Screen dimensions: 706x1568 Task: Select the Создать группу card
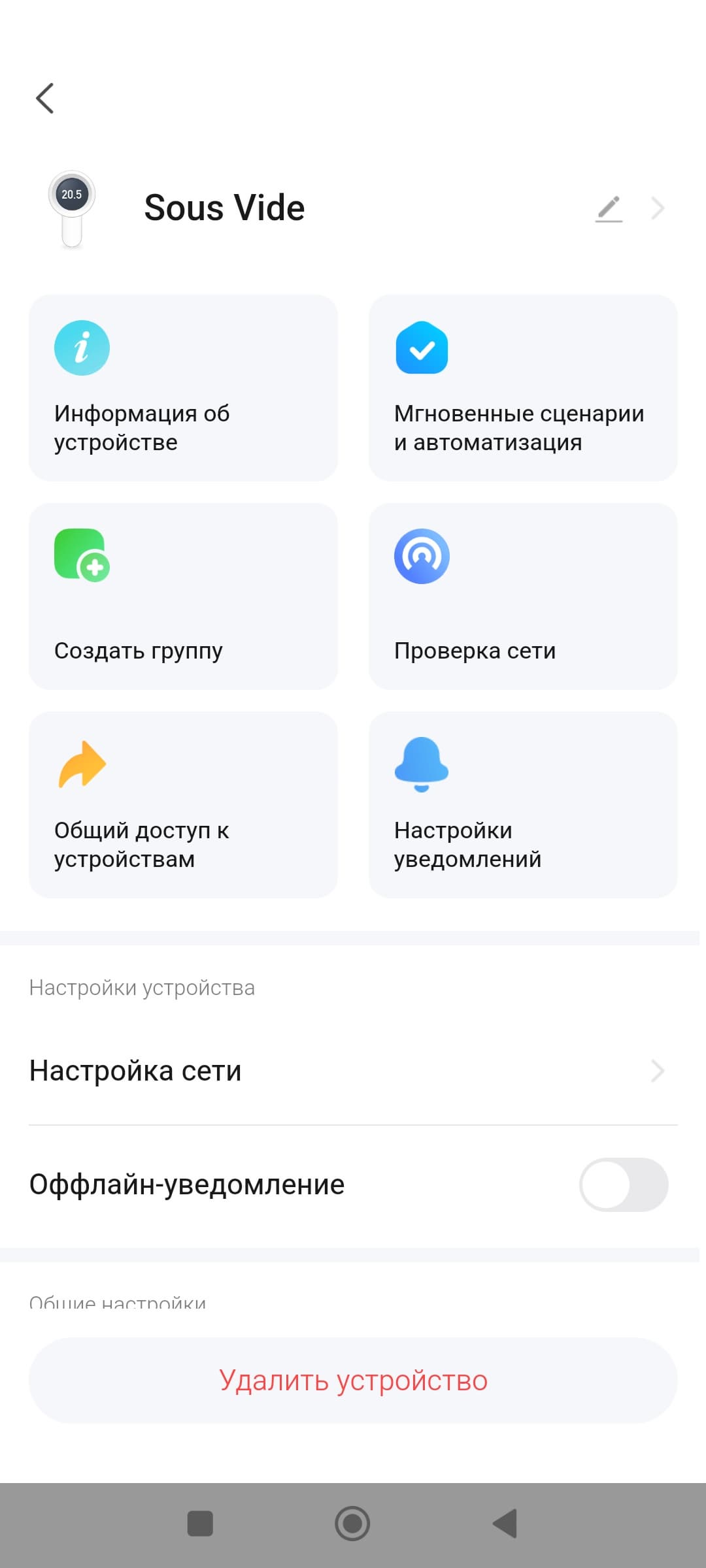[x=183, y=596]
